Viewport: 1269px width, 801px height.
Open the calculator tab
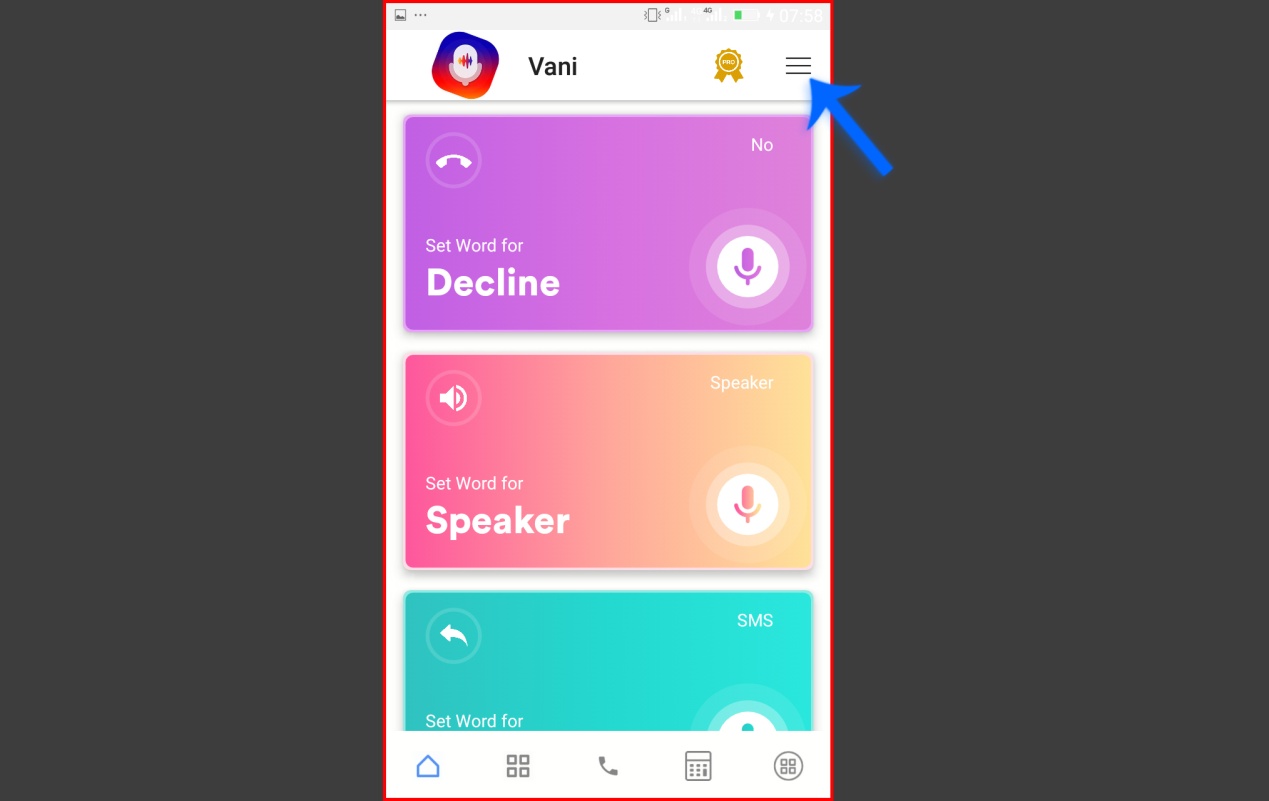point(698,767)
